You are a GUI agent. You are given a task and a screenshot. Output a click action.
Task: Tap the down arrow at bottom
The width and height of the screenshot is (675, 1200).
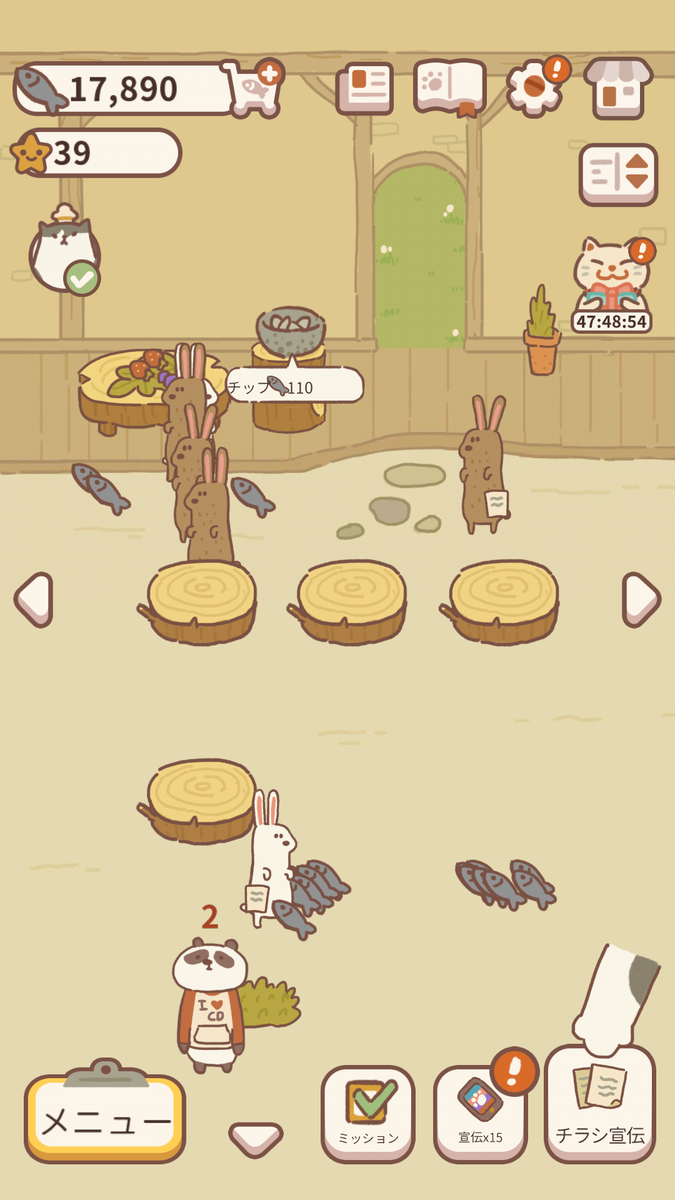(256, 1138)
